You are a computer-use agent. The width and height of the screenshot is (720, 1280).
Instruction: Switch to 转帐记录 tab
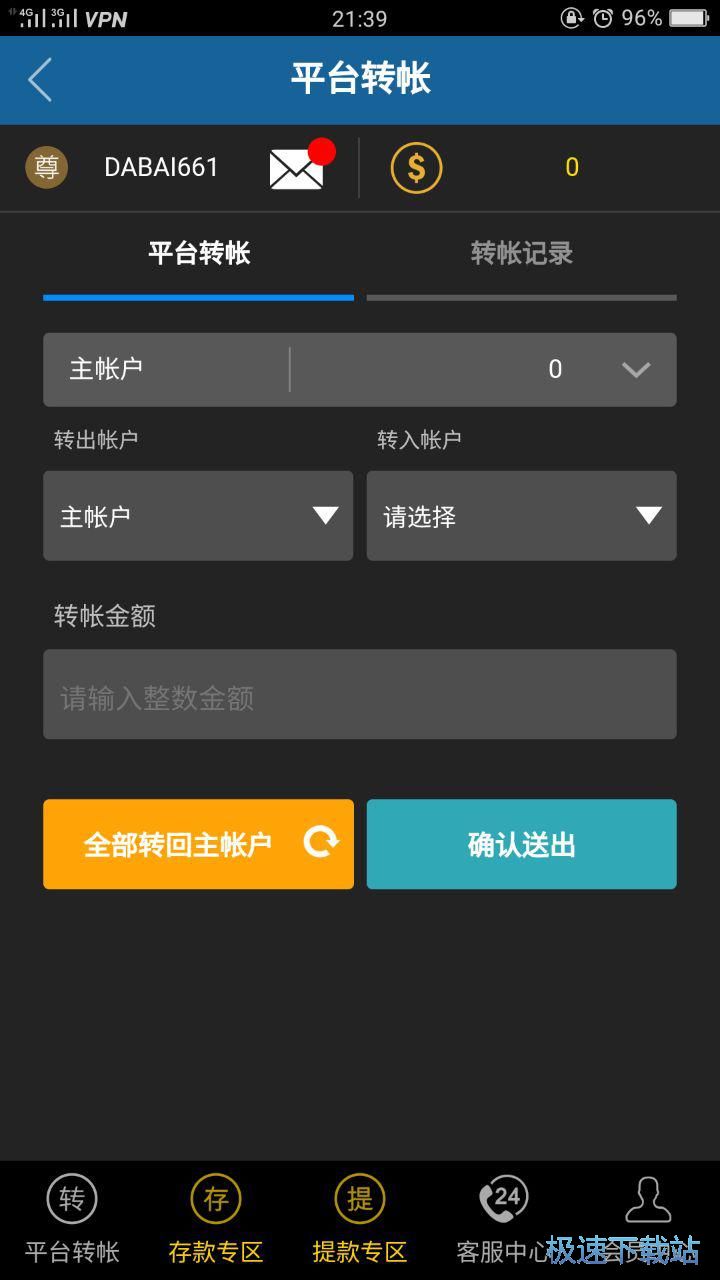(x=521, y=254)
